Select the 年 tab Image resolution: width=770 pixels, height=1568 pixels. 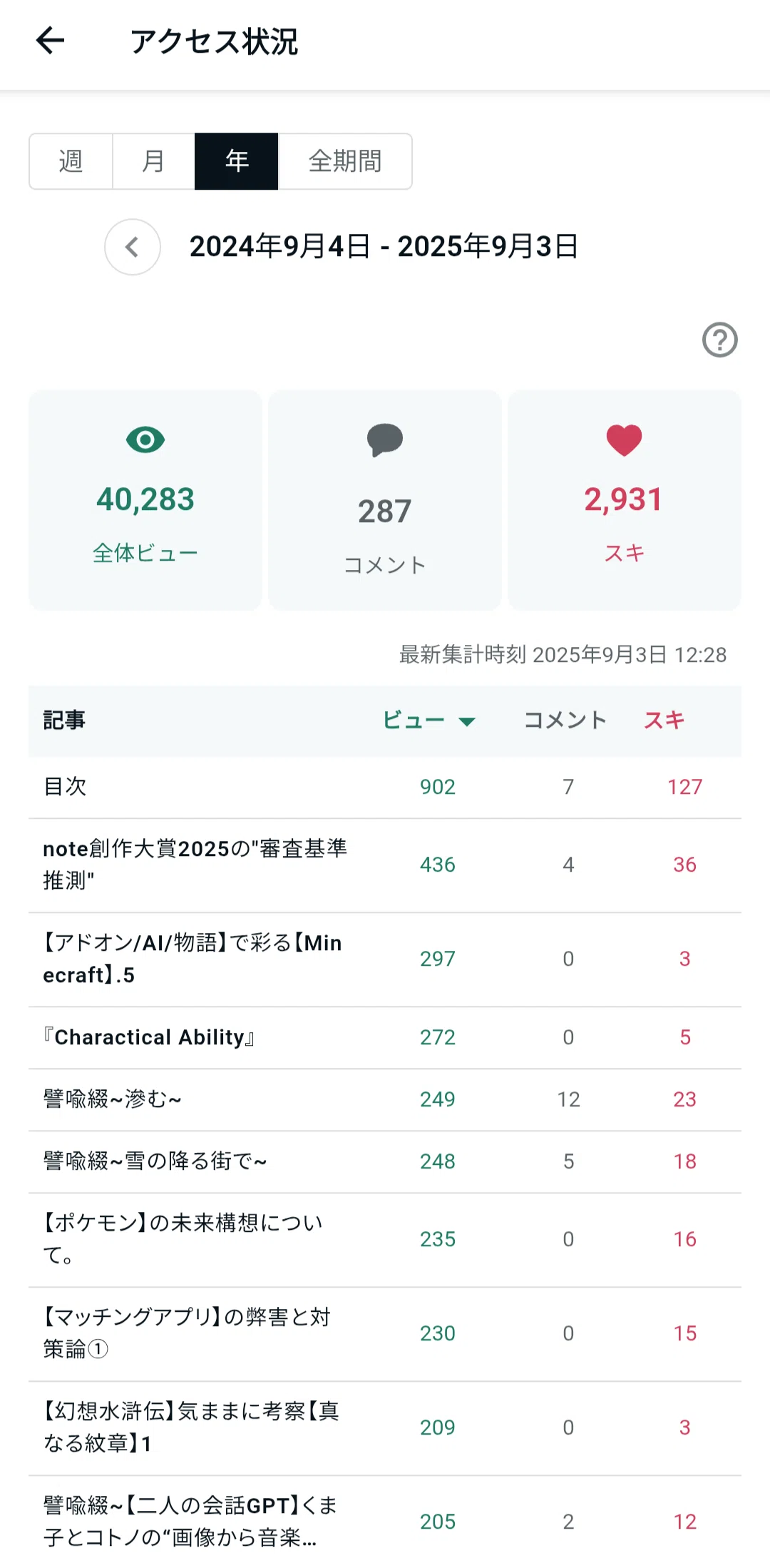pos(237,161)
